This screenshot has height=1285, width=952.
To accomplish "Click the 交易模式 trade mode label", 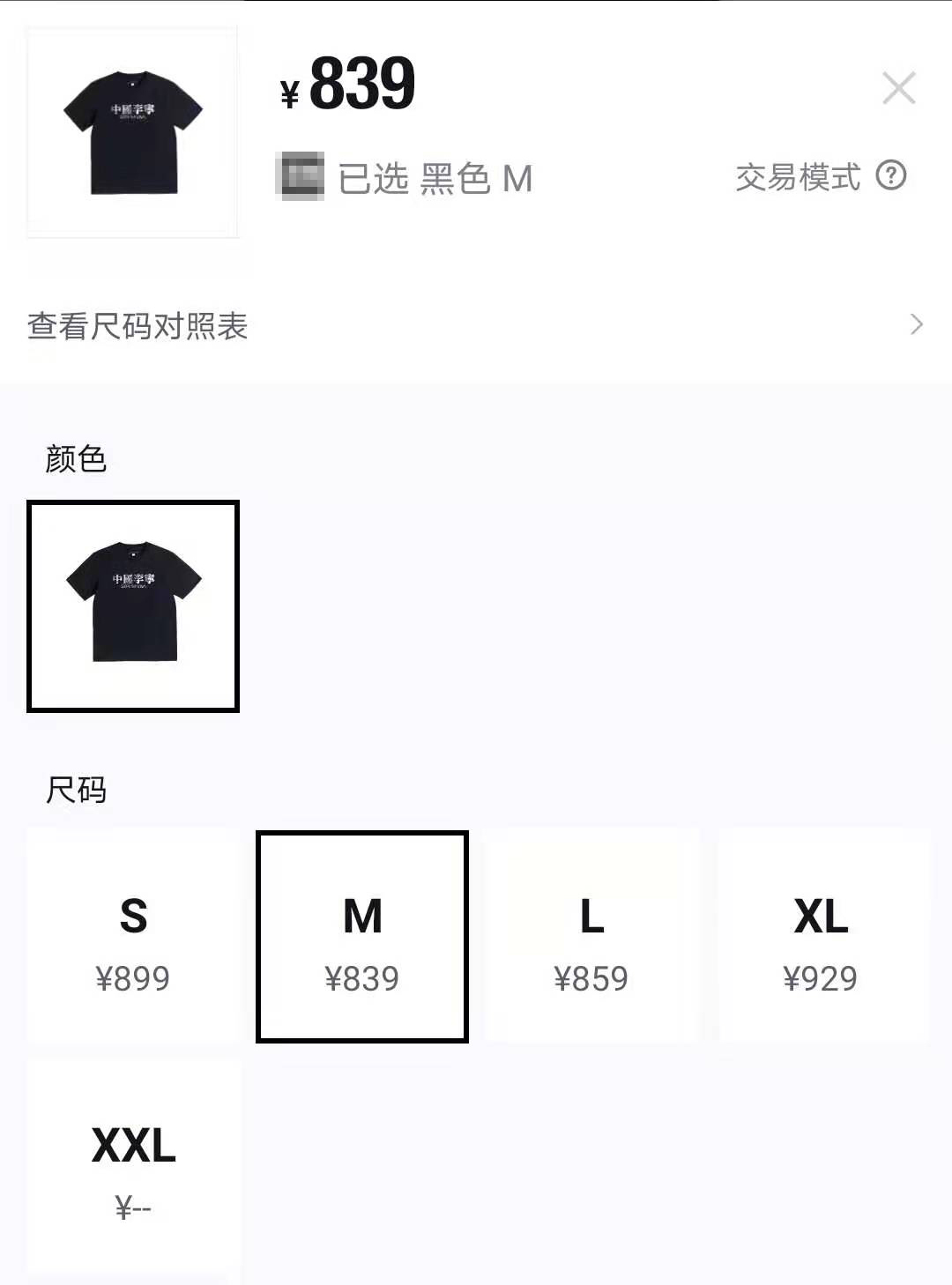I will tap(797, 177).
